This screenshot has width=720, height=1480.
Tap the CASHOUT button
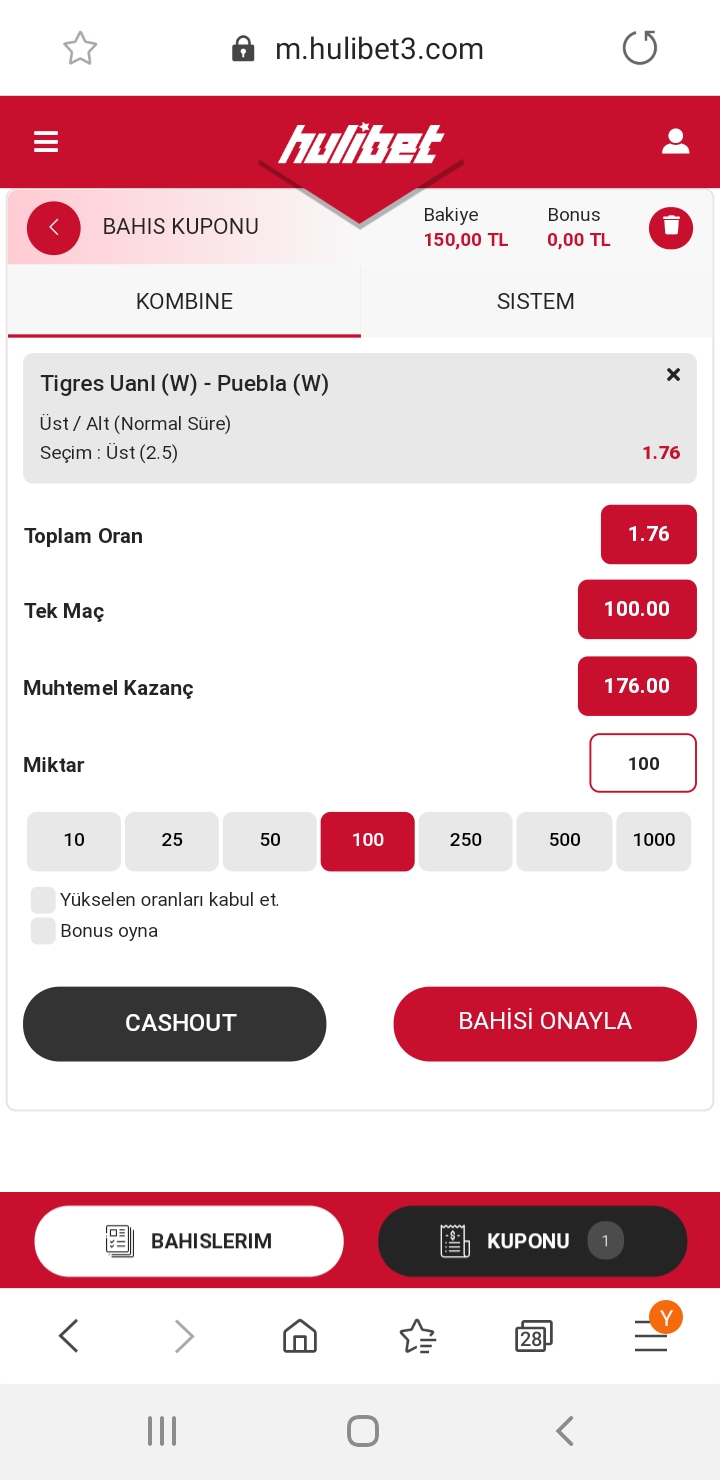[175, 1023]
